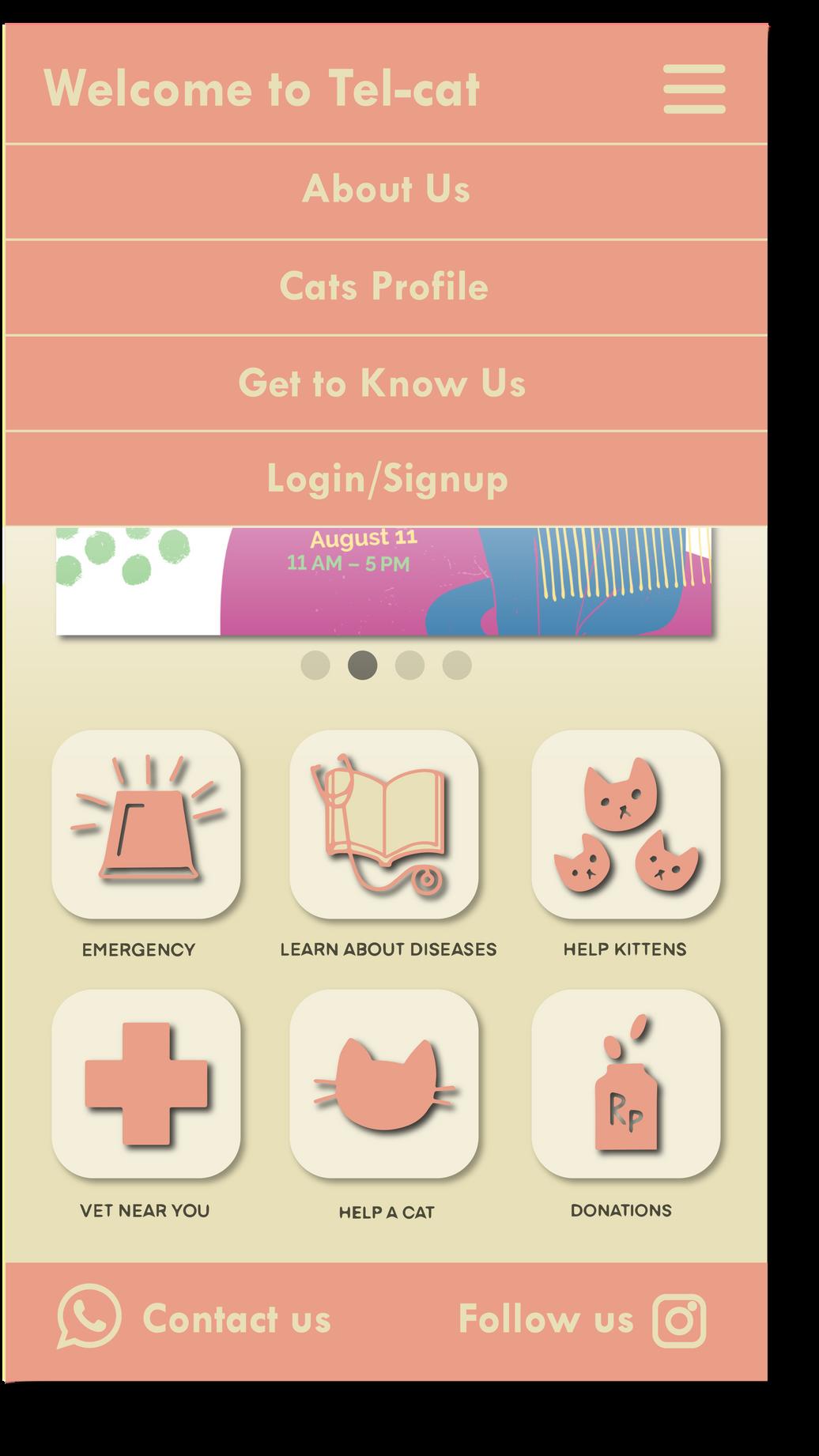Screen dimensions: 819x1456
Task: Open the Help a Cat tile
Action: pos(384,1083)
